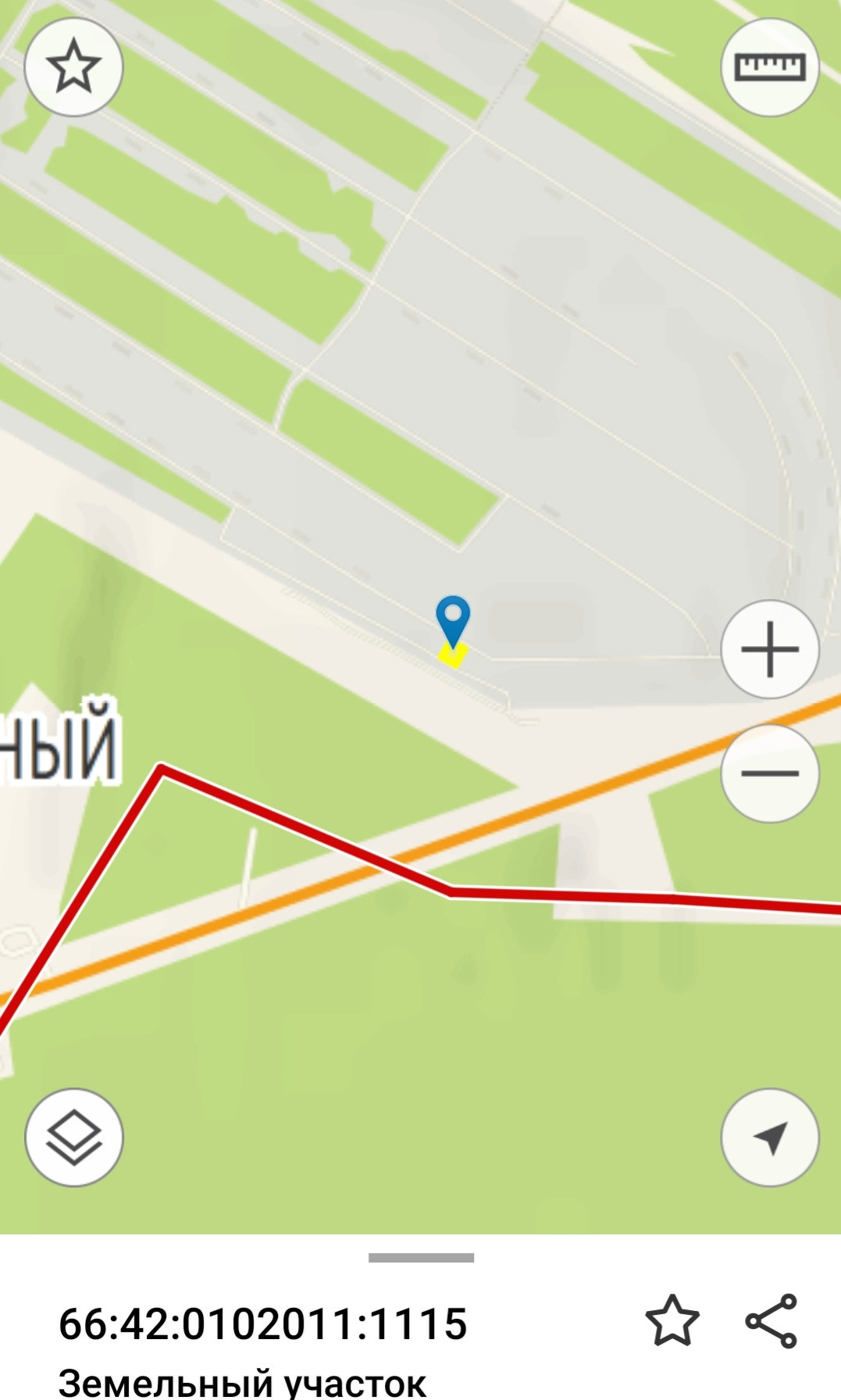Tap the blue location pin marker
The width and height of the screenshot is (841, 1400).
453,619
